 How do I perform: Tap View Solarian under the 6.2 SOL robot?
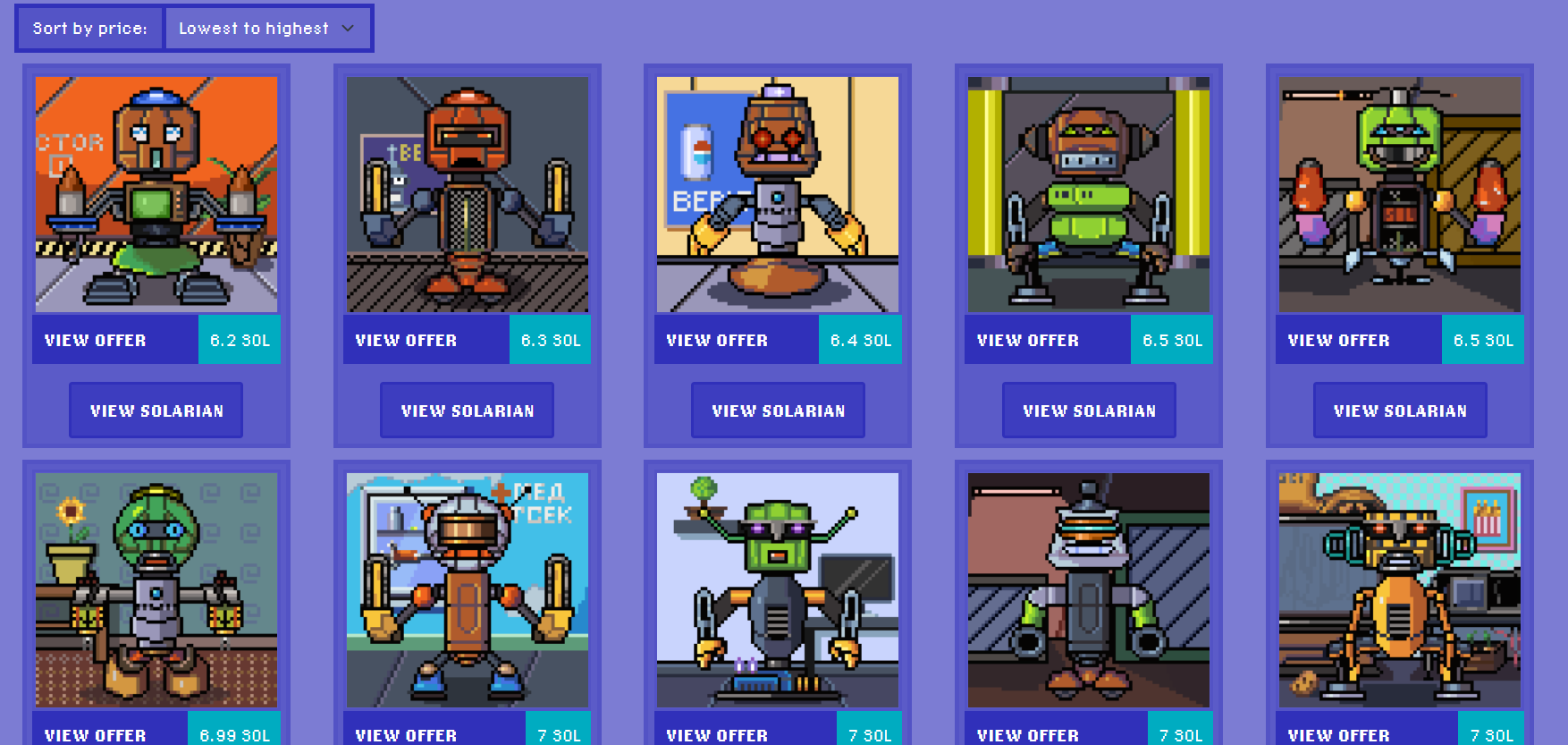click(156, 411)
